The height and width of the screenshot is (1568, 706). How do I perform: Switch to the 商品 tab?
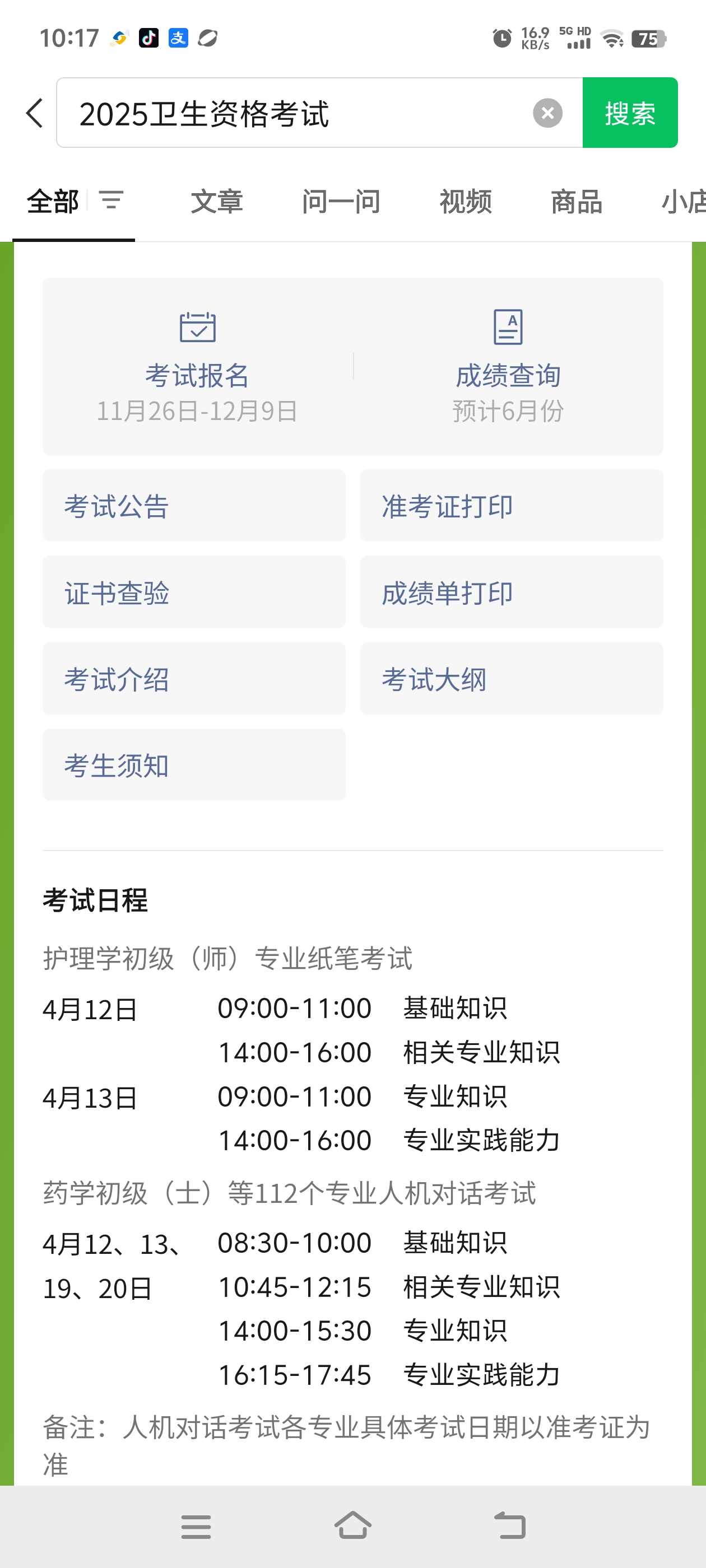coord(576,202)
